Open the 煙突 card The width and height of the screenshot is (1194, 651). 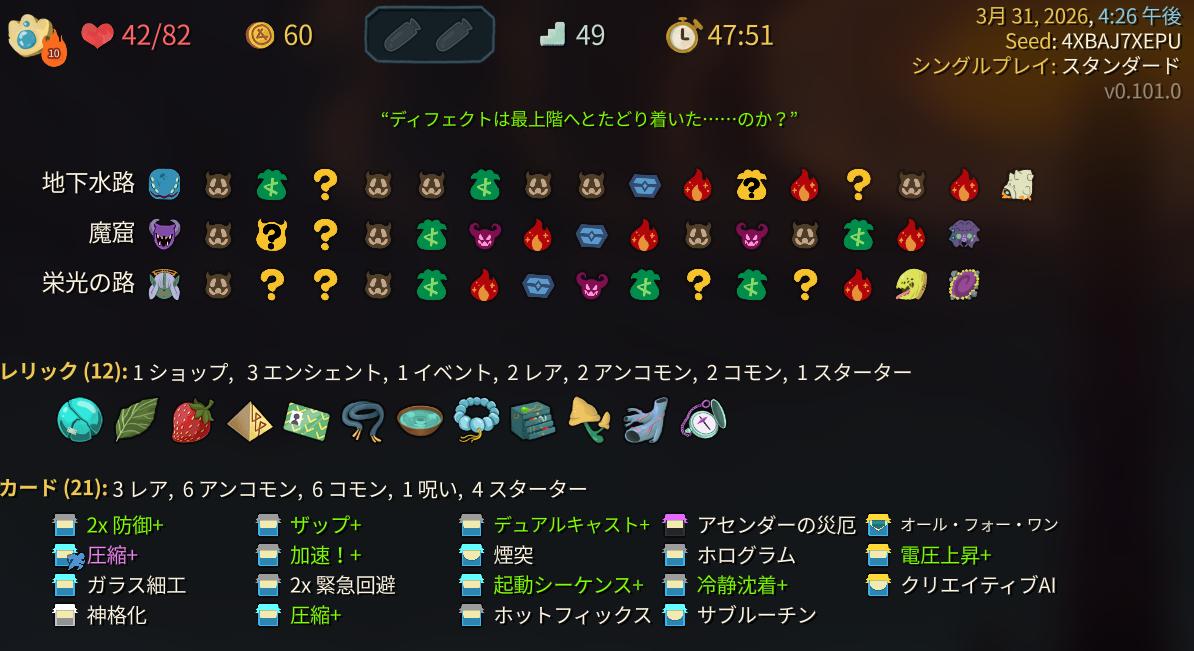516,554
